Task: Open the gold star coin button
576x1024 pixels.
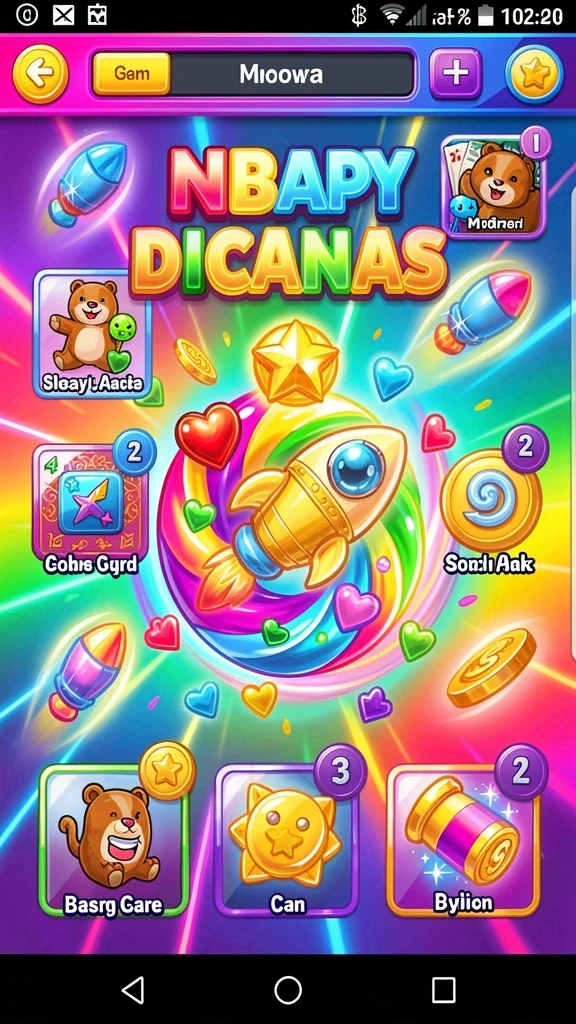Action: pos(534,74)
